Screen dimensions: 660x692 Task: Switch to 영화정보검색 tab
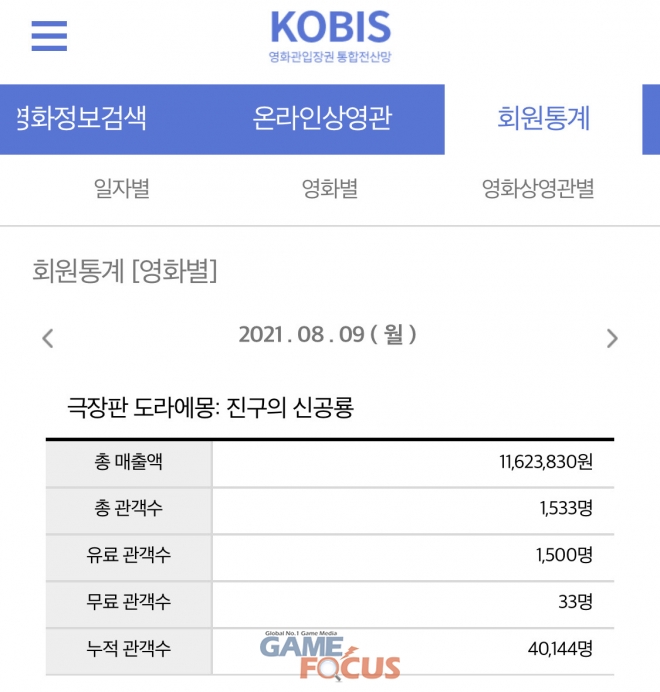pos(82,118)
